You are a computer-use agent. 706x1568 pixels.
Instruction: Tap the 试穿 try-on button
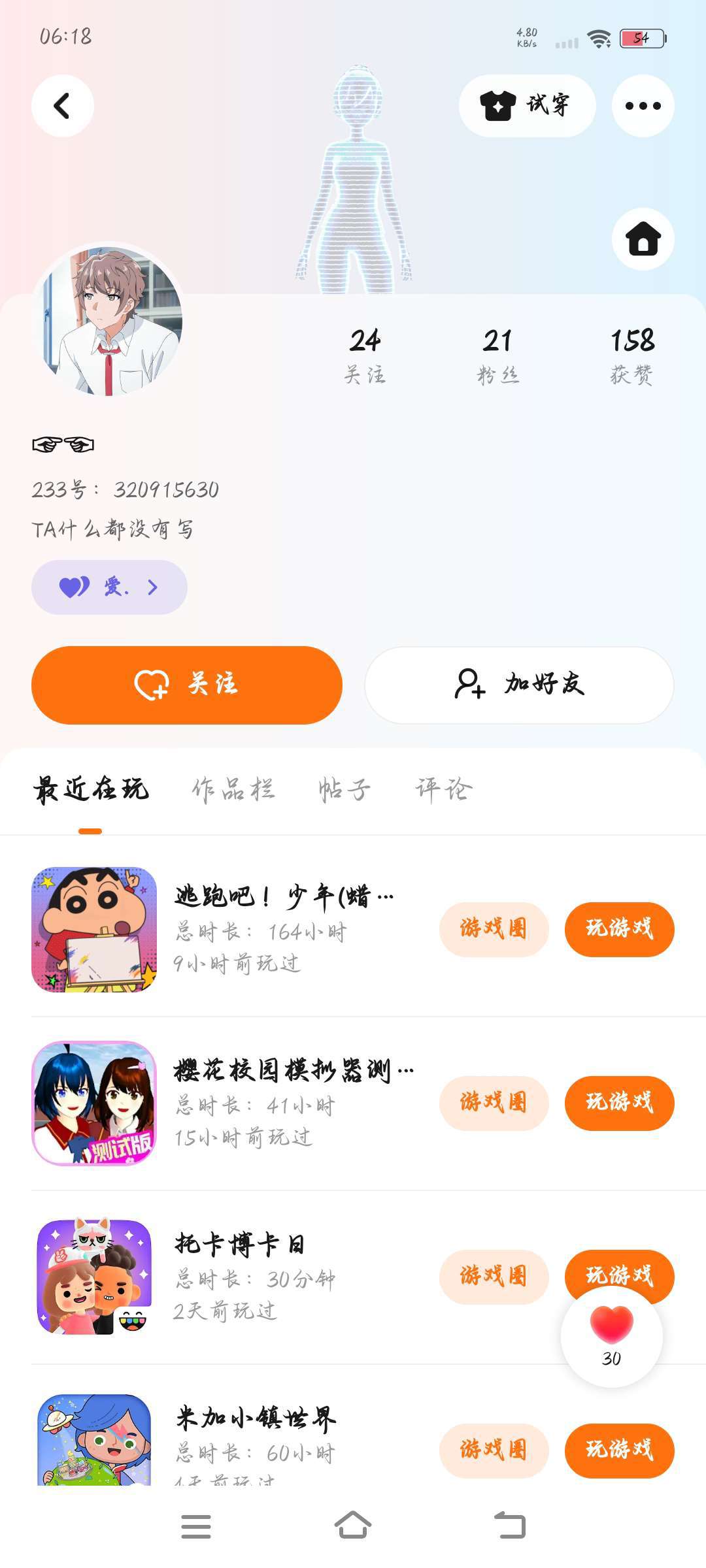point(527,106)
